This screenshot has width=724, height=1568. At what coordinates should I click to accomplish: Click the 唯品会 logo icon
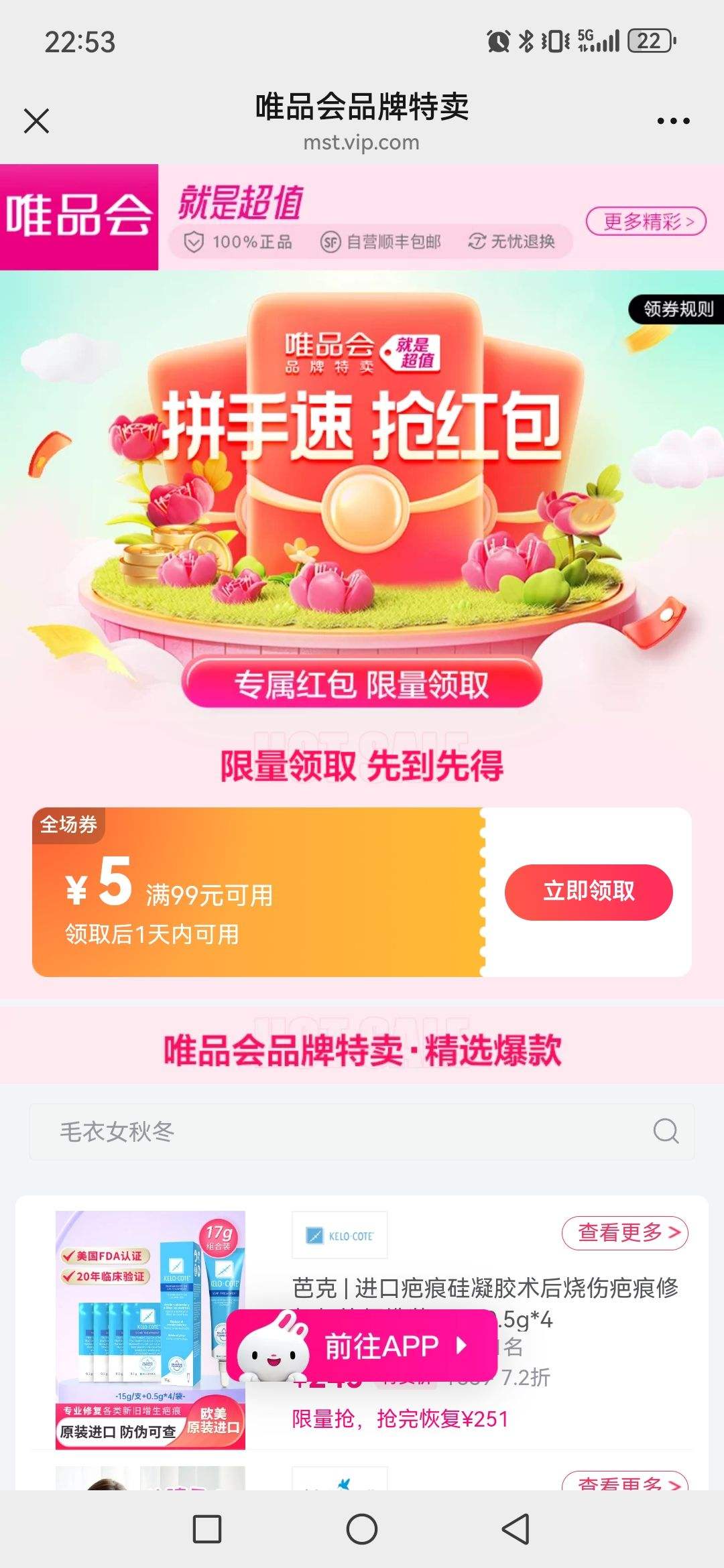click(x=80, y=213)
